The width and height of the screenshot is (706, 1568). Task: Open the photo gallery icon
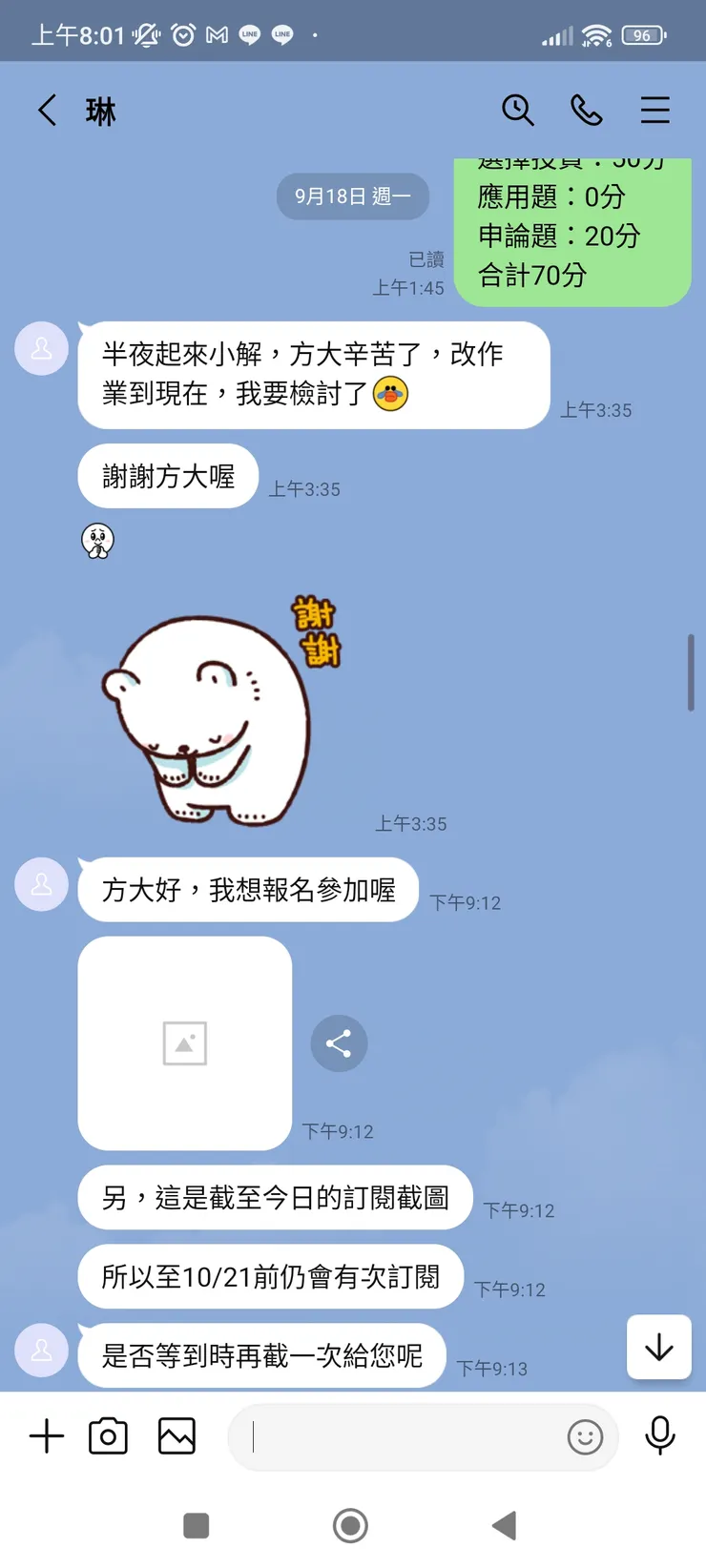click(176, 1435)
